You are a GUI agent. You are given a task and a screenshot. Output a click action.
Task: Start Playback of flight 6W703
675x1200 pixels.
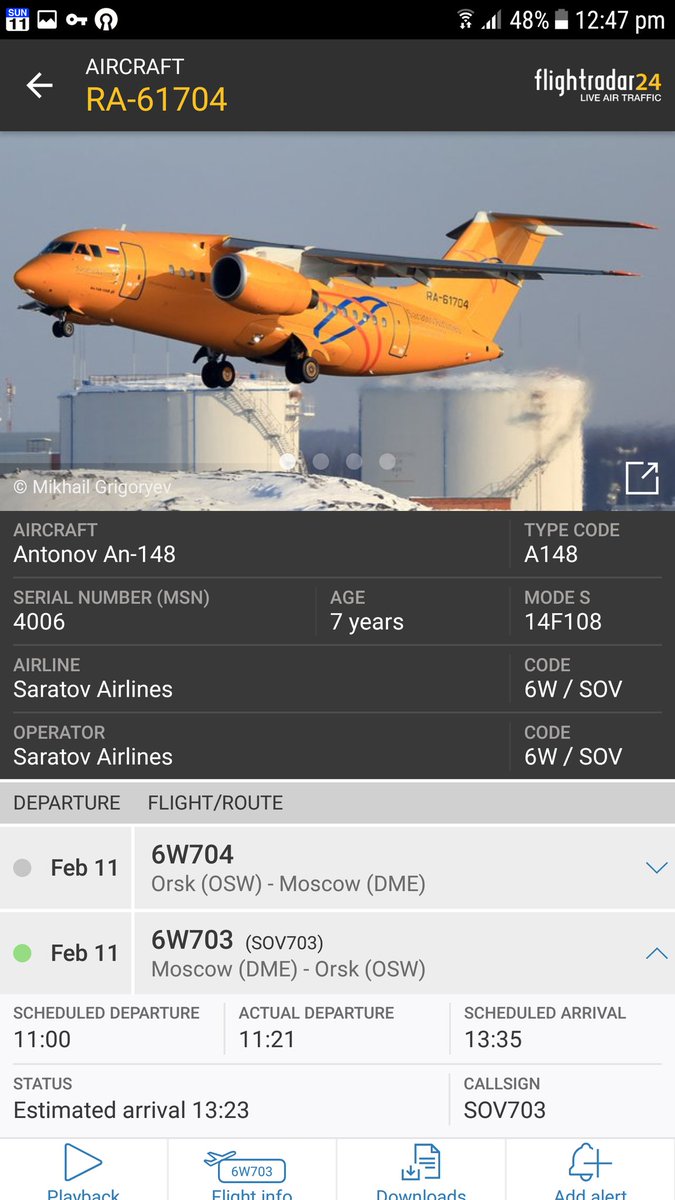83,1170
